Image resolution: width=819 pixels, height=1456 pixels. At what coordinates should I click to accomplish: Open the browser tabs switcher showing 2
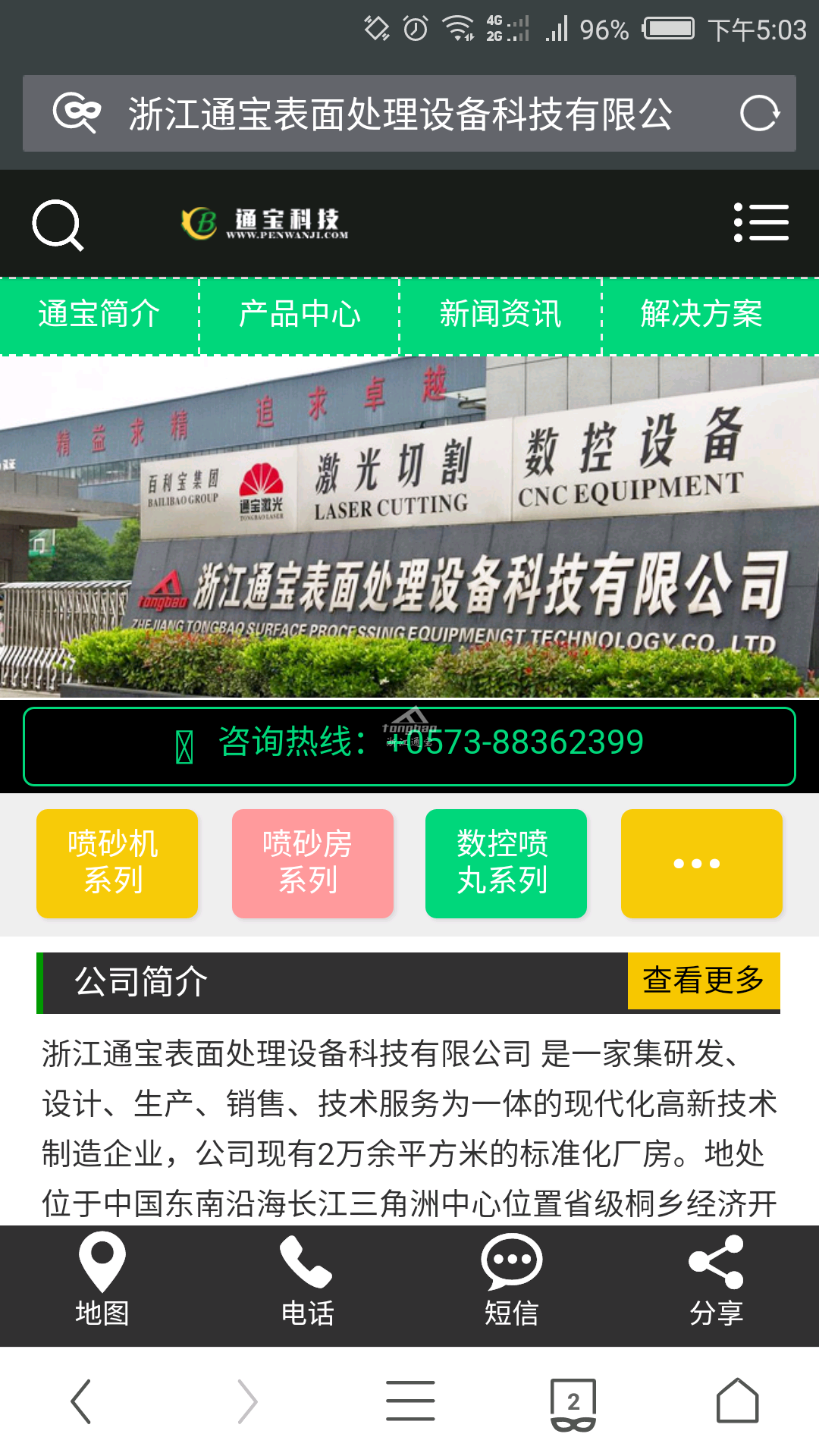573,1402
